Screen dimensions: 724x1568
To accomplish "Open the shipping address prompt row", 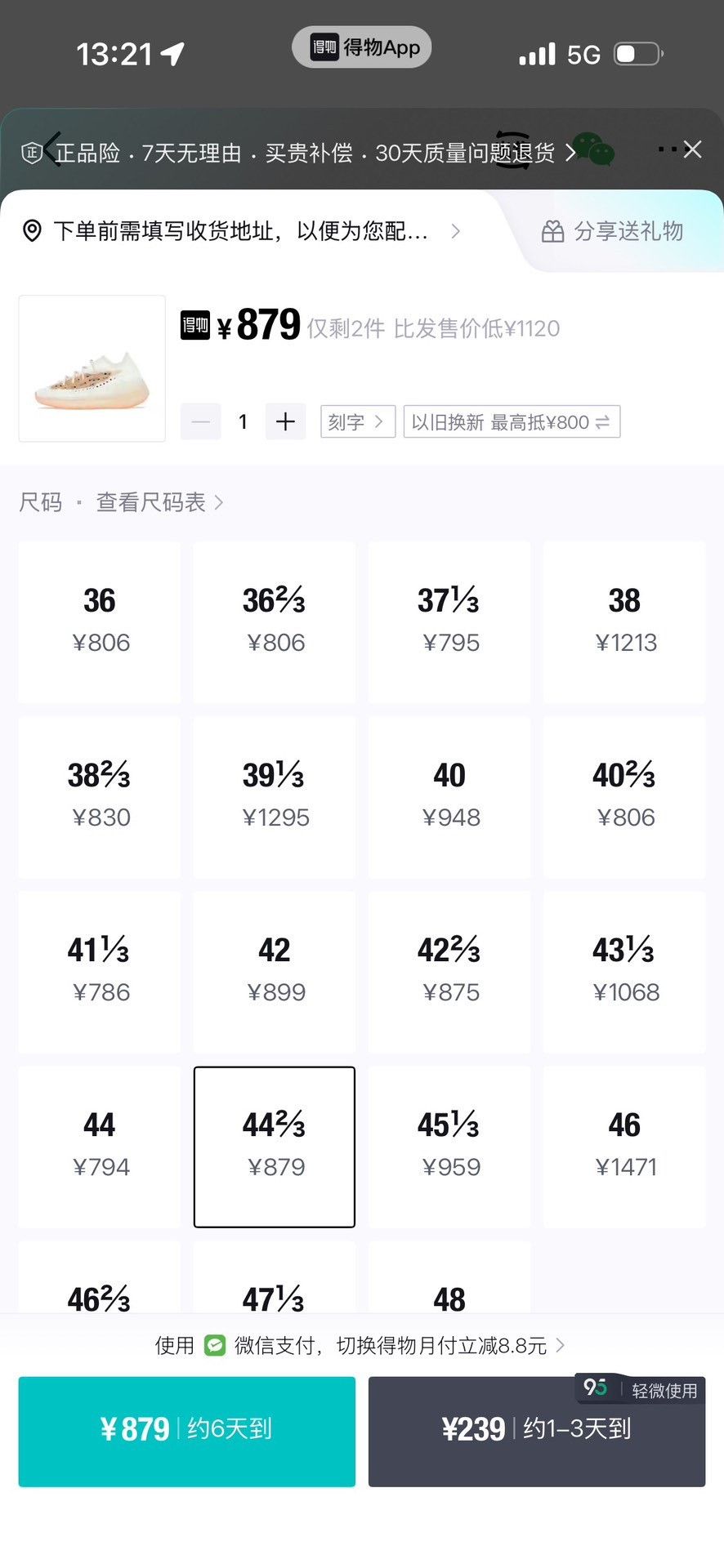I will (242, 231).
